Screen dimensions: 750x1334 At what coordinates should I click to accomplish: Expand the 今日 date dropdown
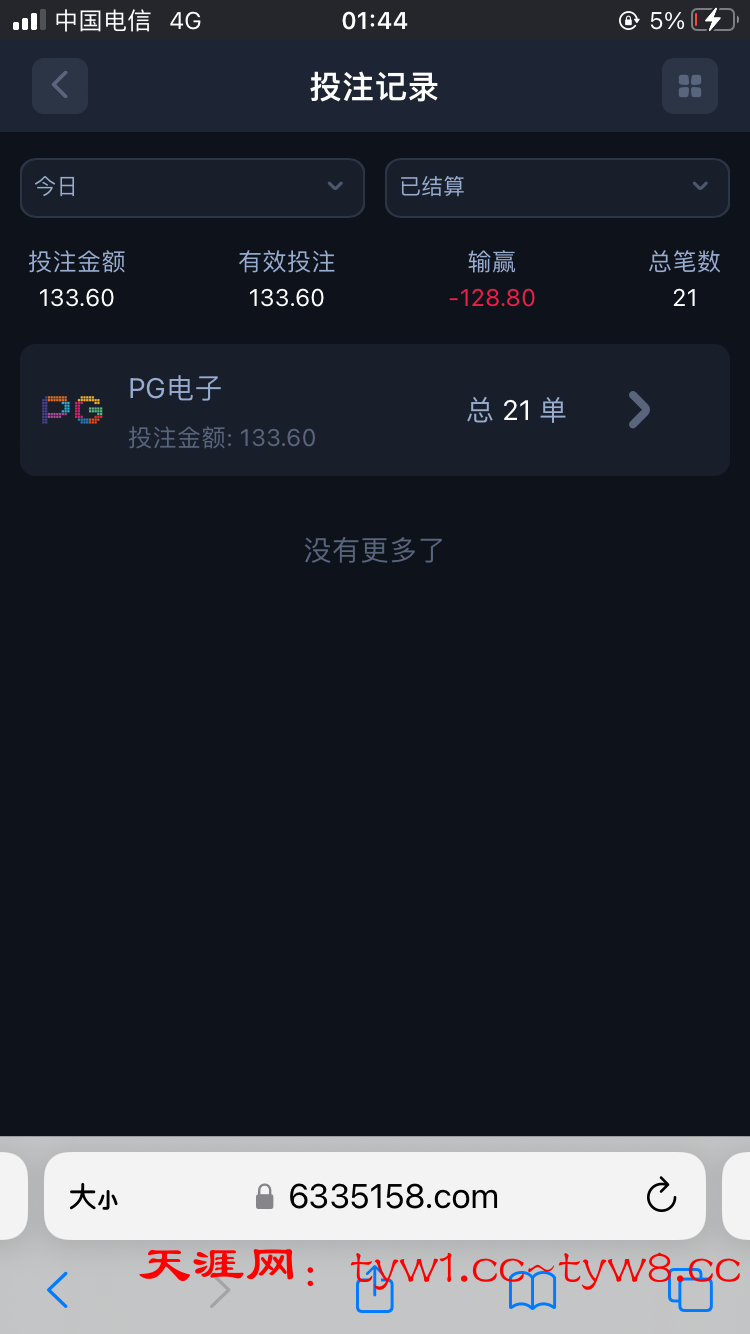coord(192,187)
